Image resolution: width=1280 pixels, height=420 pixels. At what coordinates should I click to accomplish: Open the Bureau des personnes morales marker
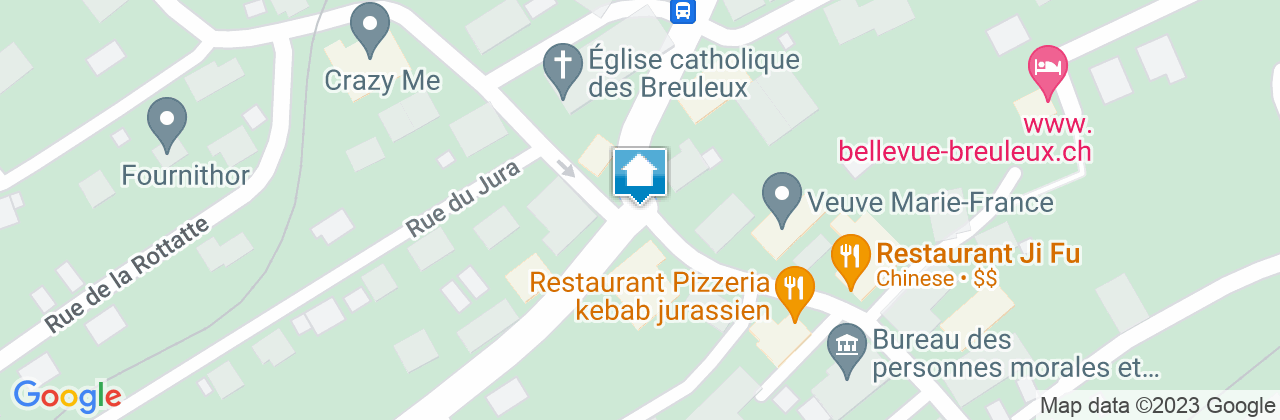(848, 346)
